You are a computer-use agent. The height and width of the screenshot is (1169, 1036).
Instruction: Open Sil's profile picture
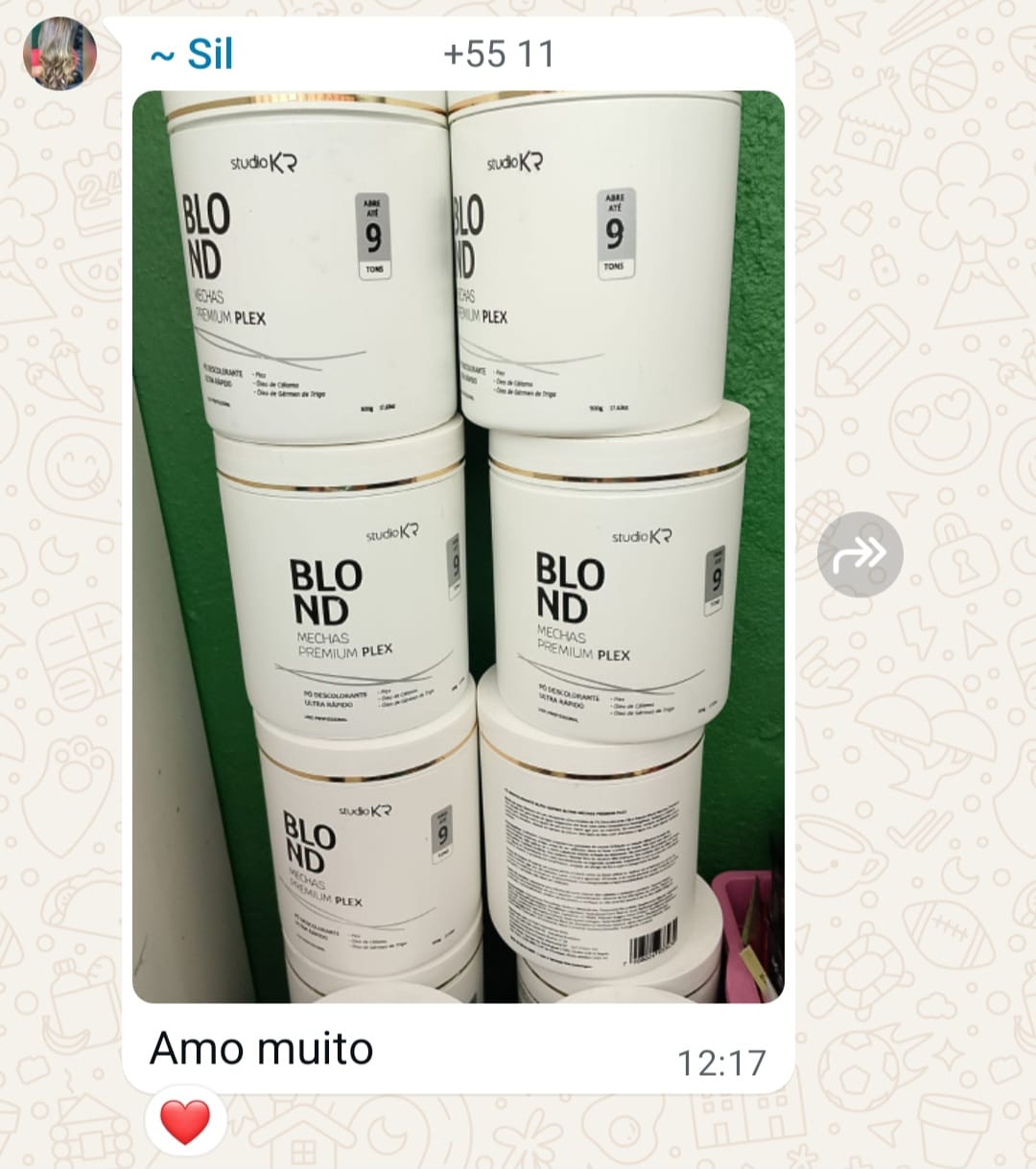click(x=59, y=55)
